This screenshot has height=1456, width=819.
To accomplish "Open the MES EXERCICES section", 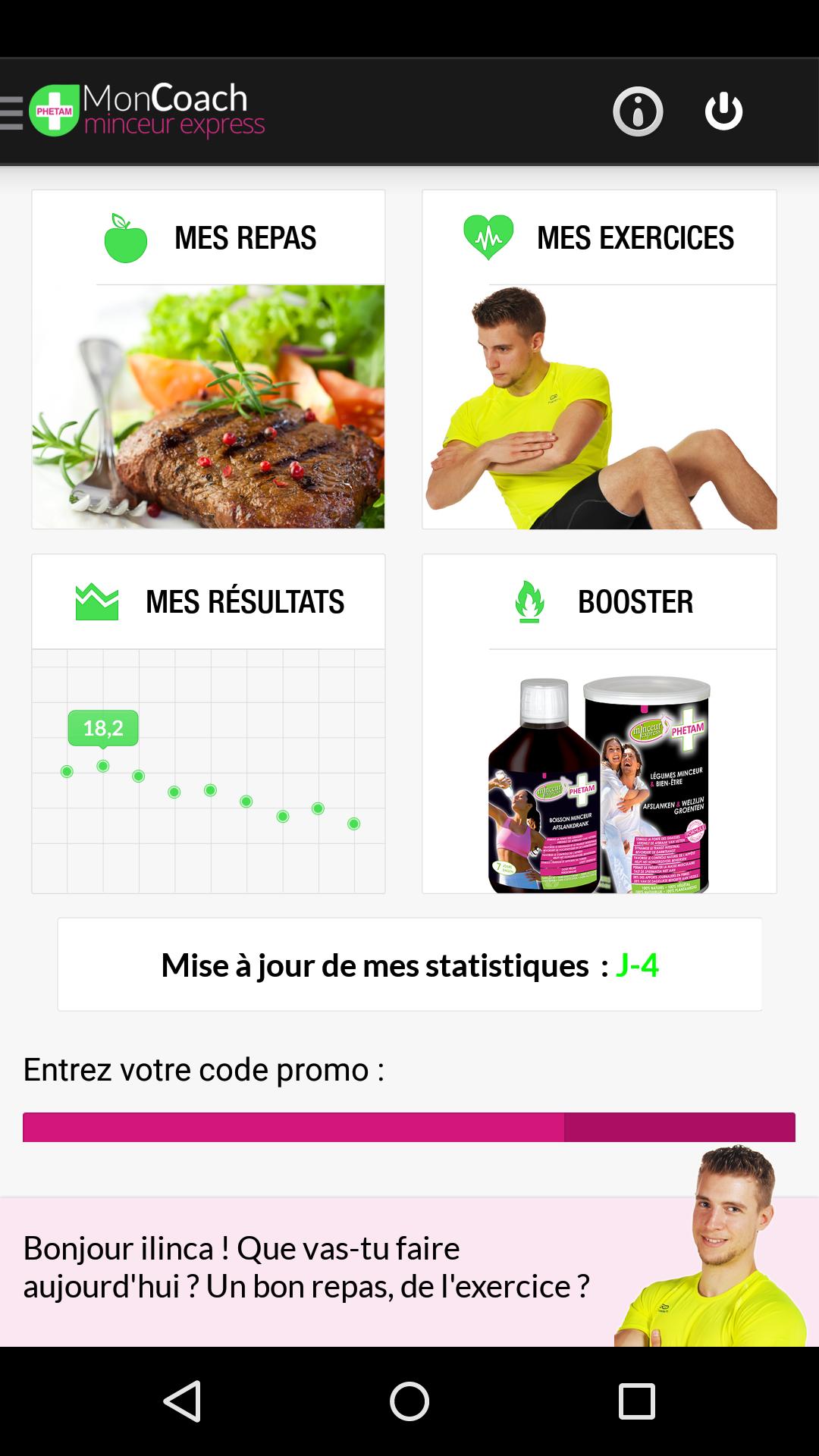I will [599, 356].
